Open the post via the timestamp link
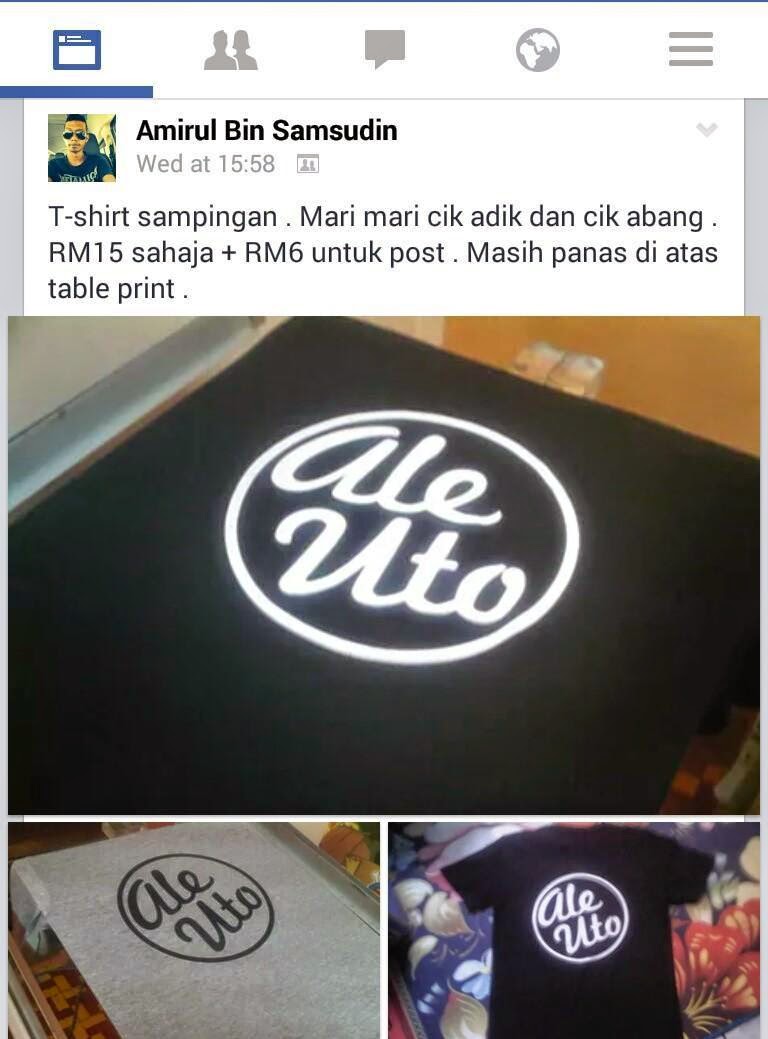The width and height of the screenshot is (768, 1039). [x=206, y=164]
